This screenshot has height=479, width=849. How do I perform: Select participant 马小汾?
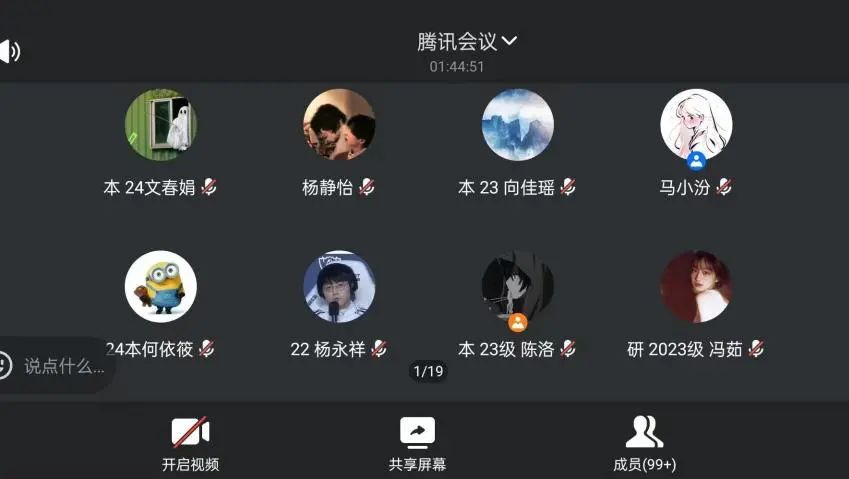pos(696,125)
